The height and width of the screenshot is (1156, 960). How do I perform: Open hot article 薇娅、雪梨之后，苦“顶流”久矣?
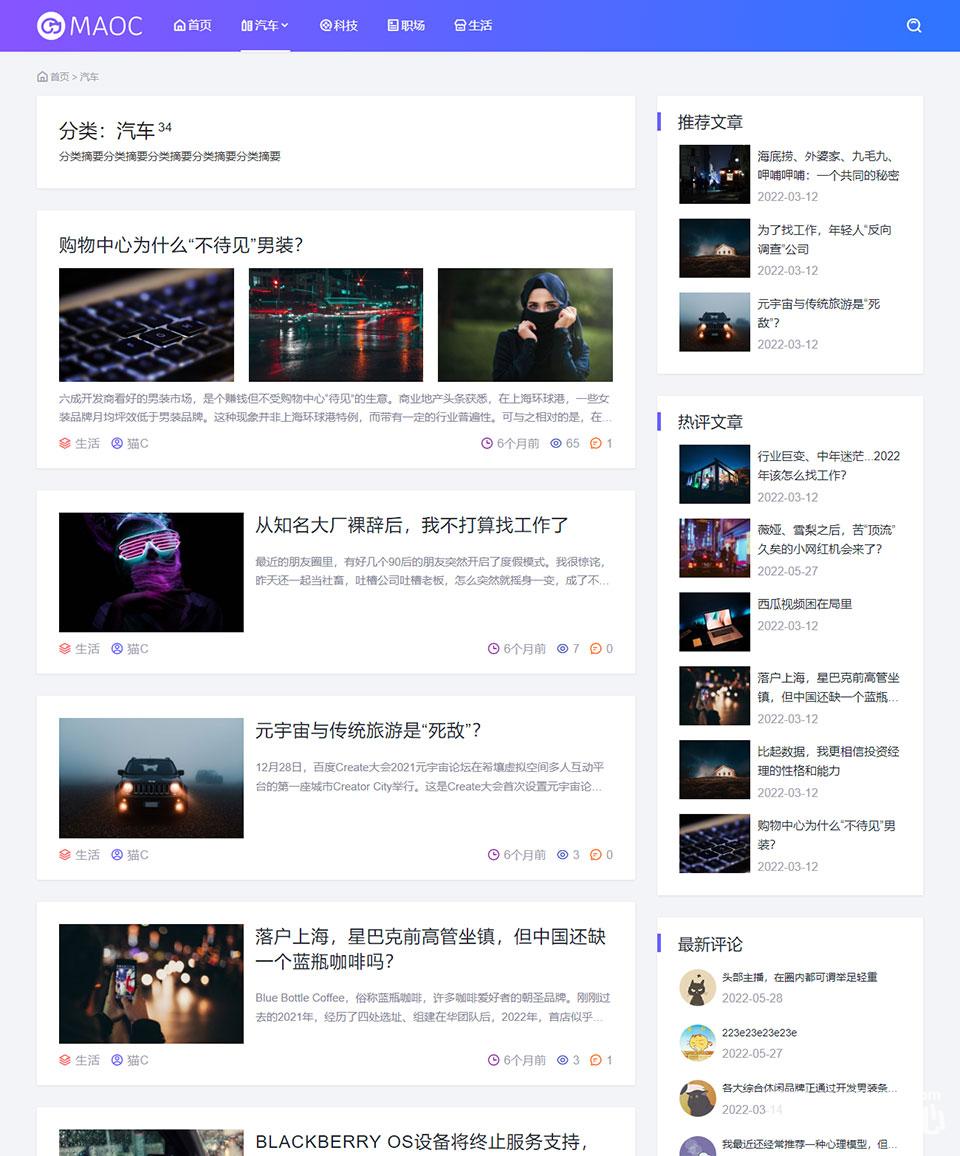[826, 539]
